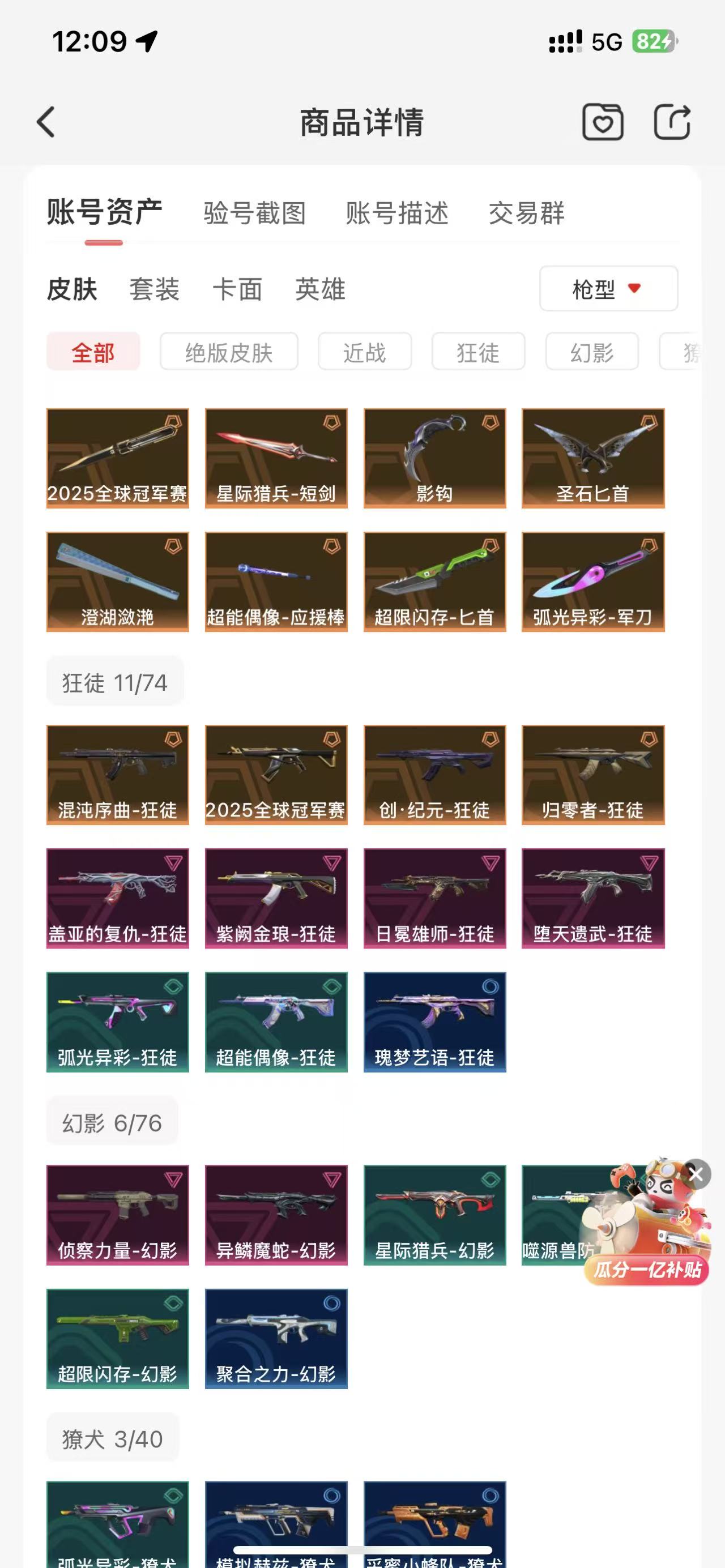The height and width of the screenshot is (1568, 725).
Task: Open the 影钩 melee skin tile
Action: (434, 458)
